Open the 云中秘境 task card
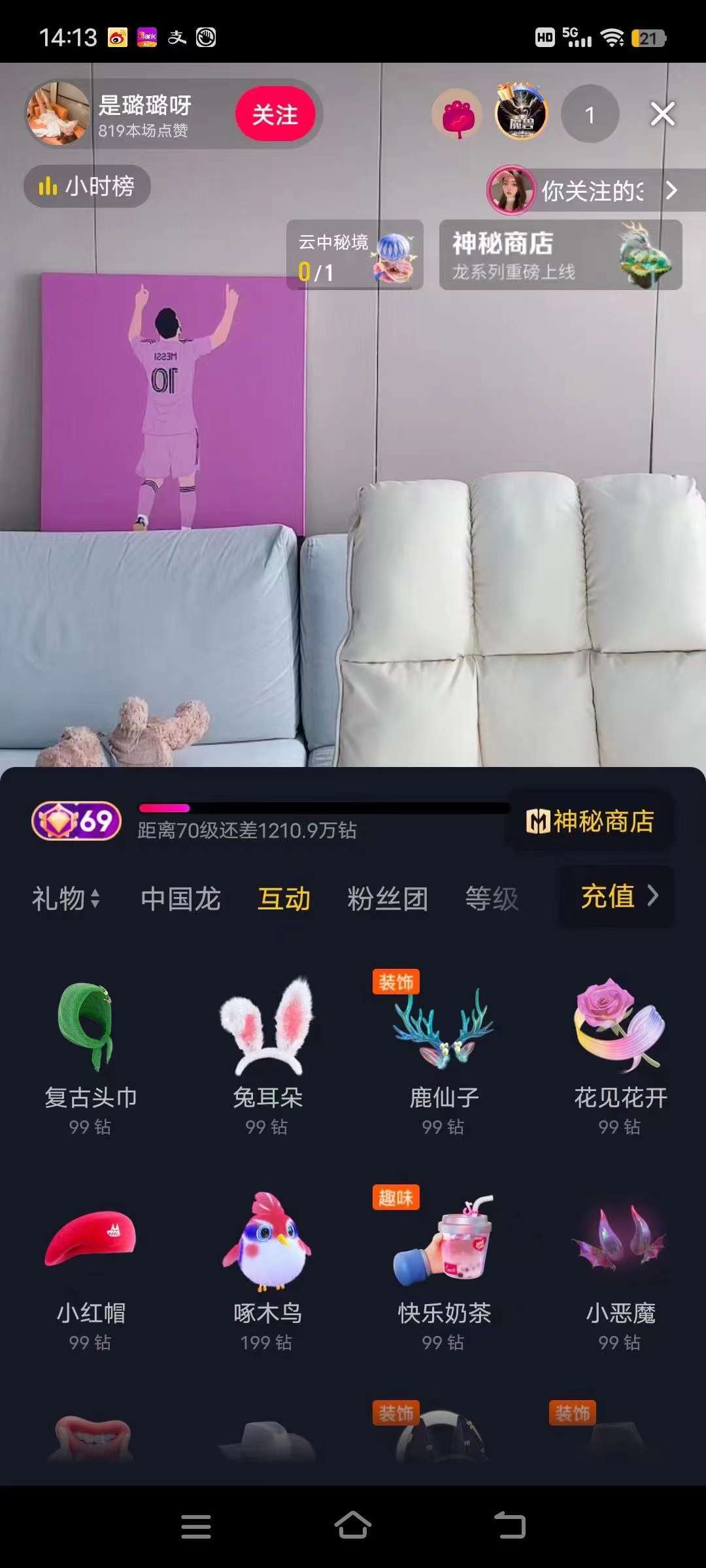The height and width of the screenshot is (1568, 706). click(355, 255)
